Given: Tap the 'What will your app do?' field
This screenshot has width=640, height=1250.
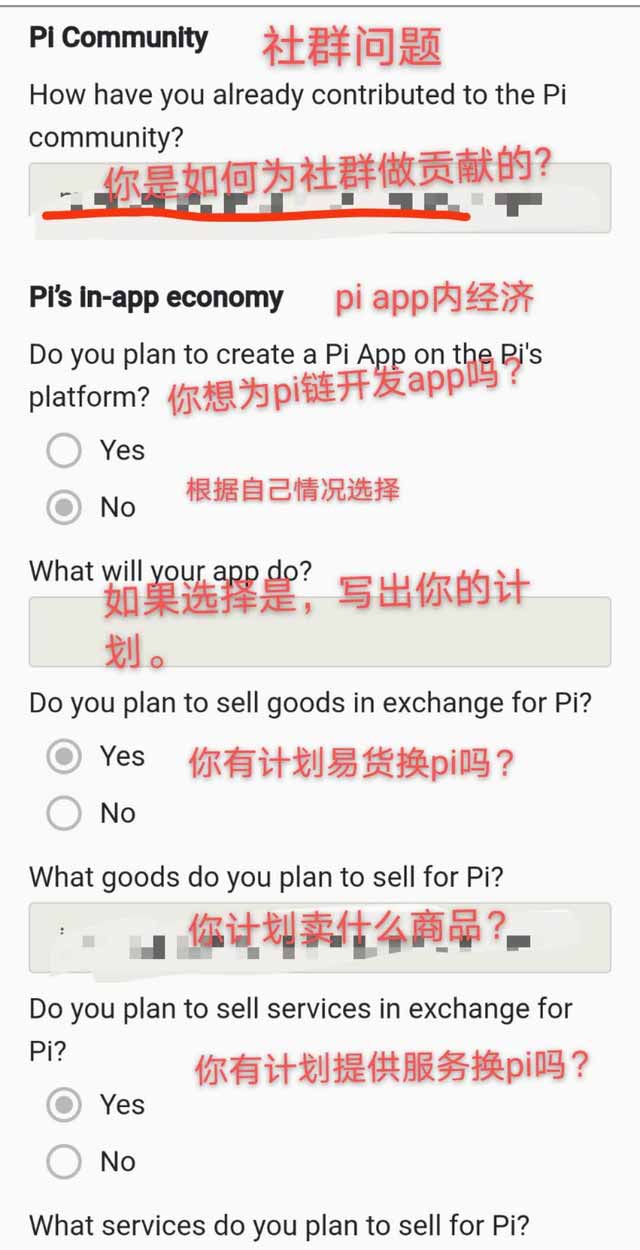Looking at the screenshot, I should (319, 632).
